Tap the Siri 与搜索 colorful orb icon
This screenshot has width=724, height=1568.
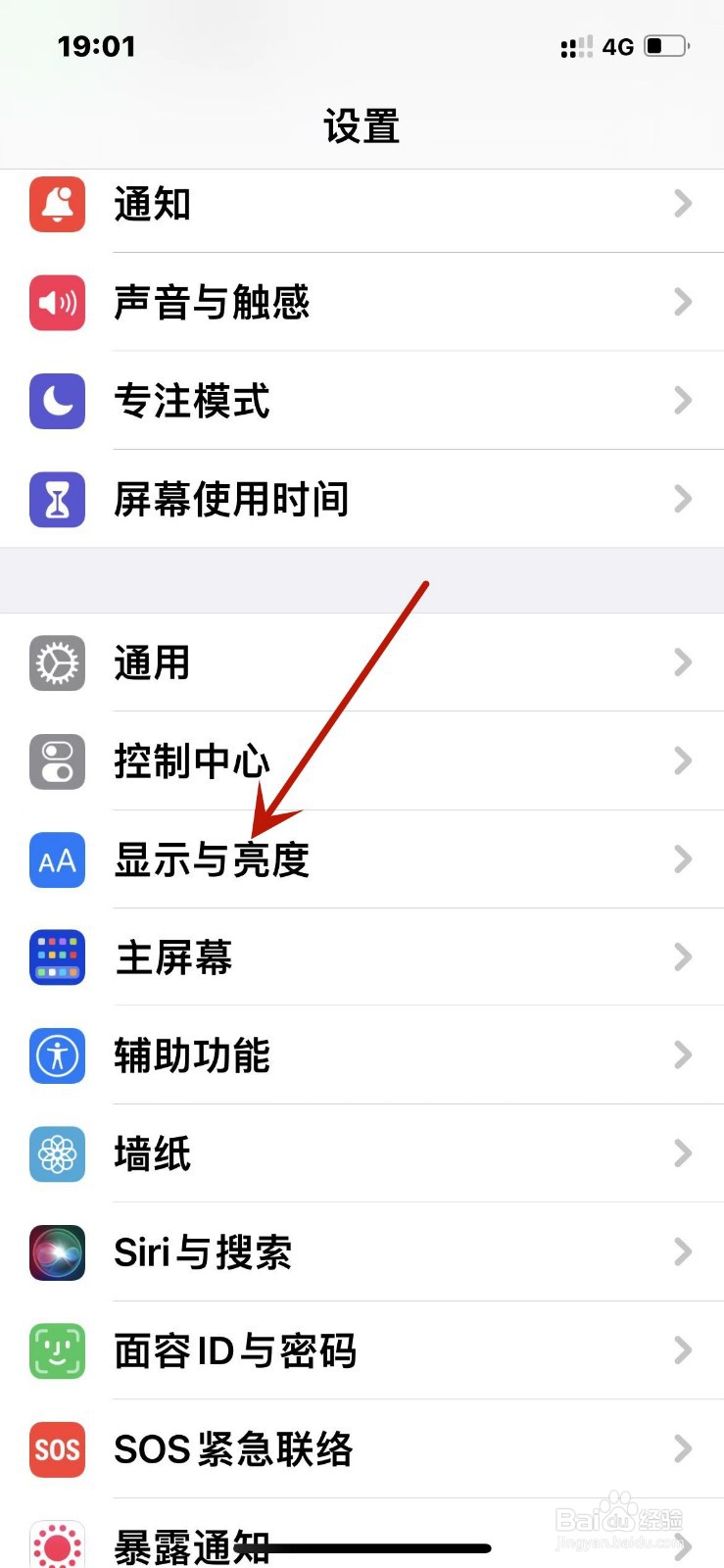[x=57, y=1252]
